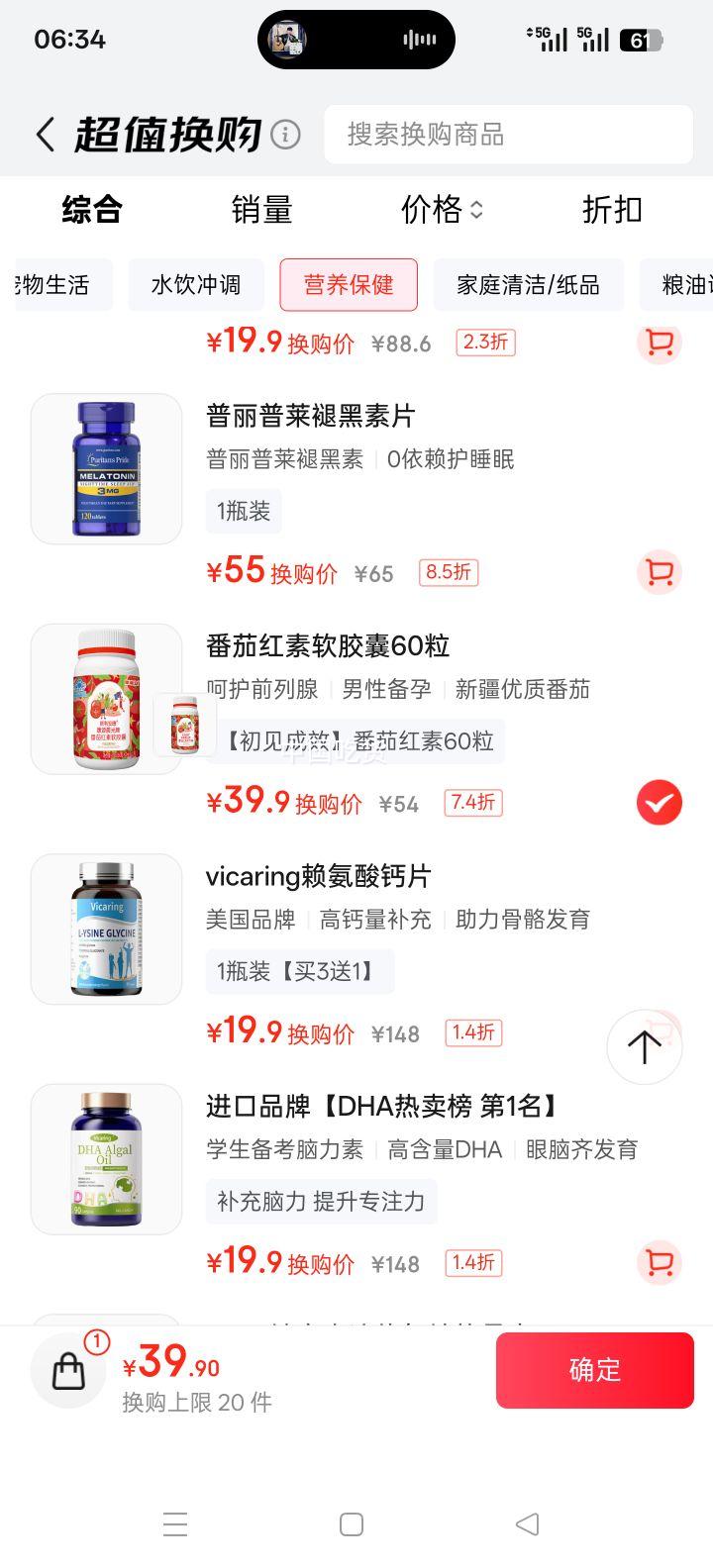The width and height of the screenshot is (713, 1568).
Task: Add the DHA热卖榜 product to cart
Action: point(659,1262)
